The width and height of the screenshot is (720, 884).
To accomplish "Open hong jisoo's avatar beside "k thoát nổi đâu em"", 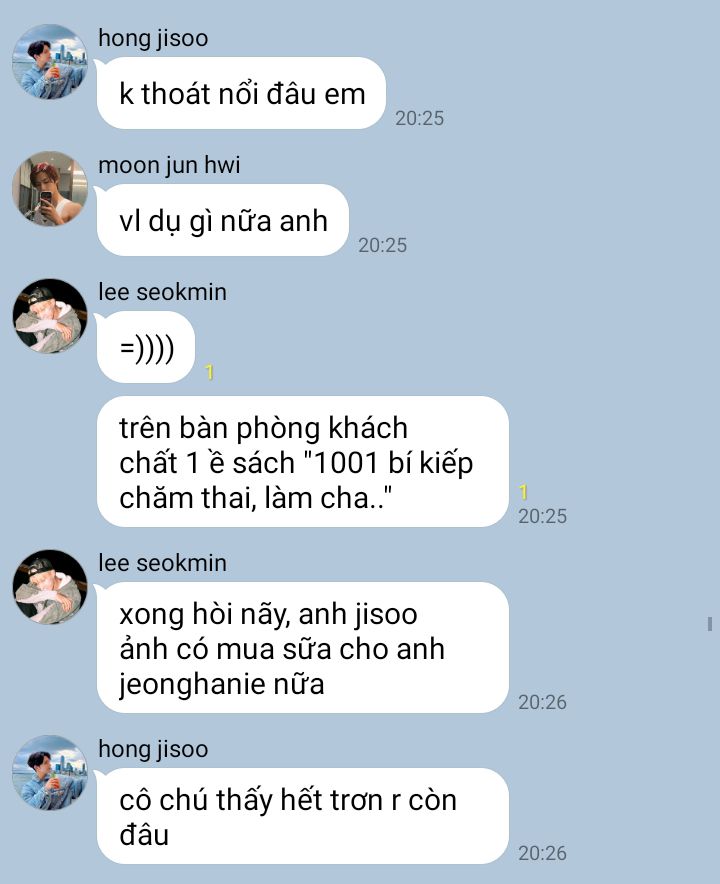I will (49, 62).
